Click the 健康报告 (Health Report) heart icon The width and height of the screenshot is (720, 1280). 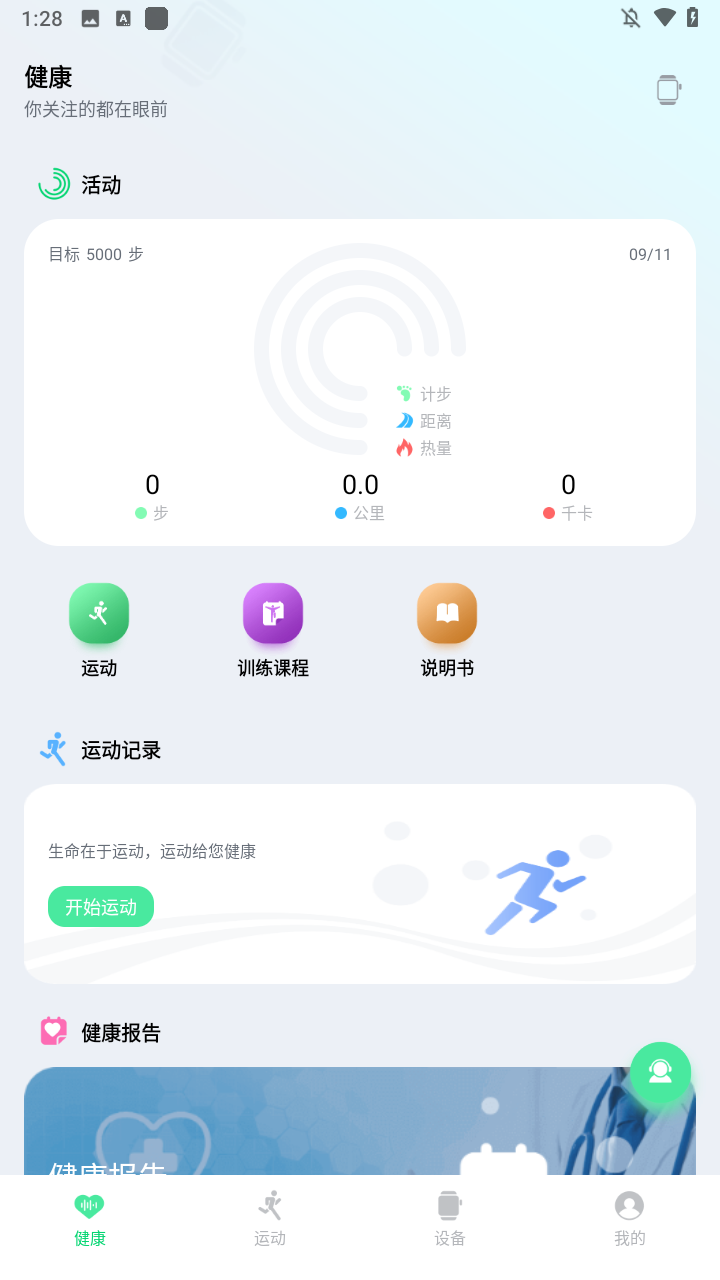[53, 1031]
